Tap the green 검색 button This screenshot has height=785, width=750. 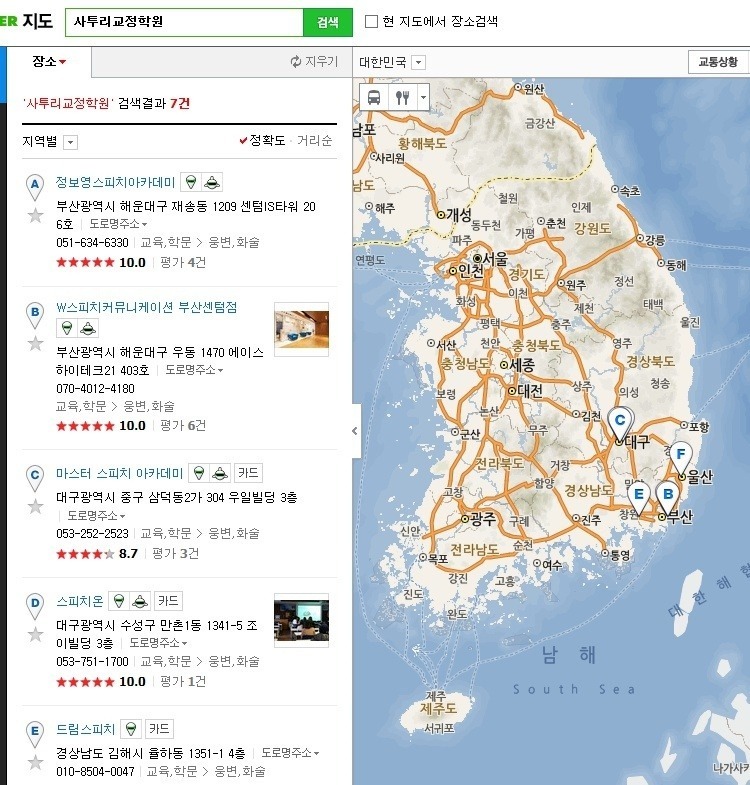point(328,21)
